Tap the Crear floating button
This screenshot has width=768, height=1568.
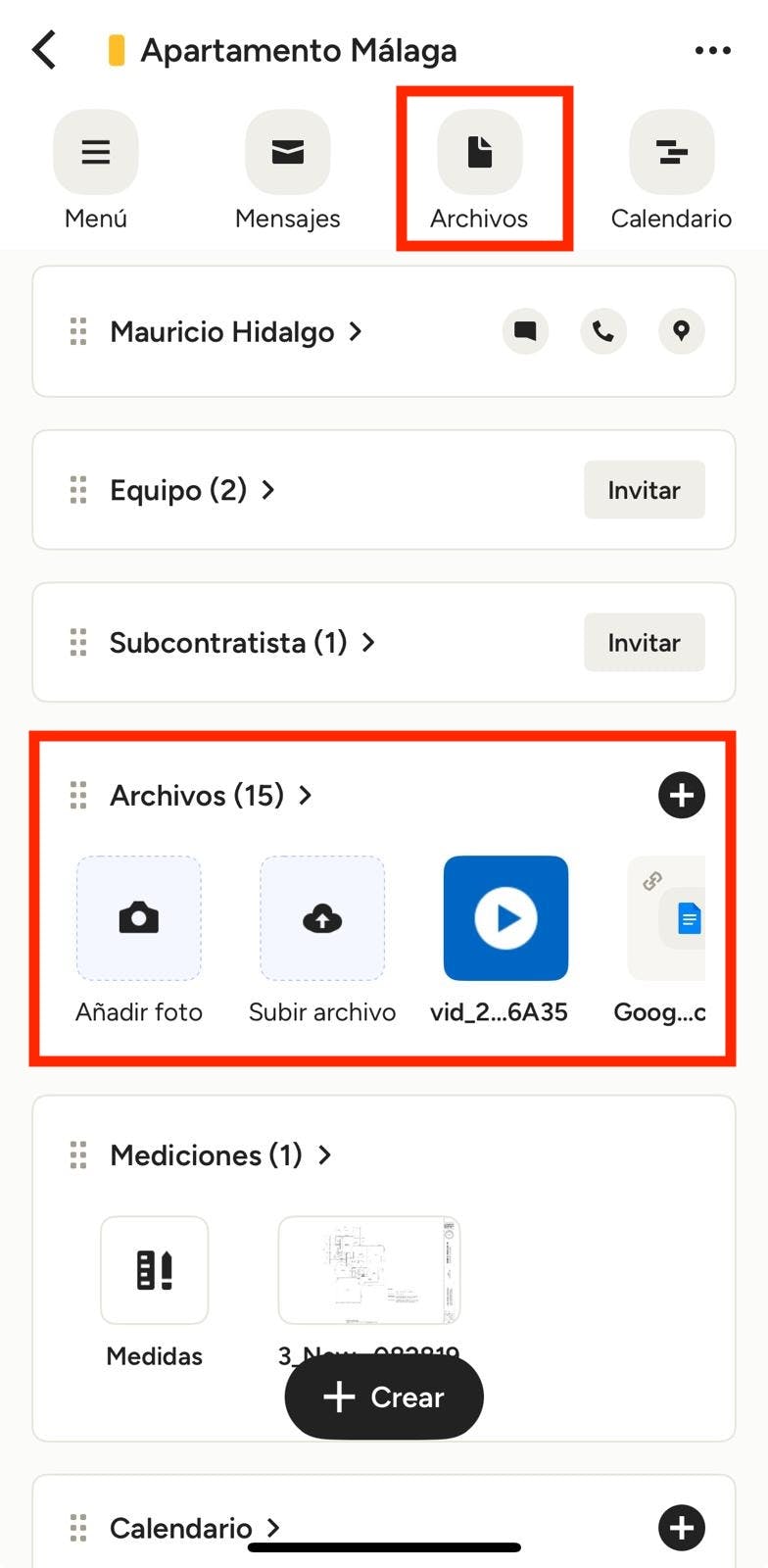[x=384, y=1396]
